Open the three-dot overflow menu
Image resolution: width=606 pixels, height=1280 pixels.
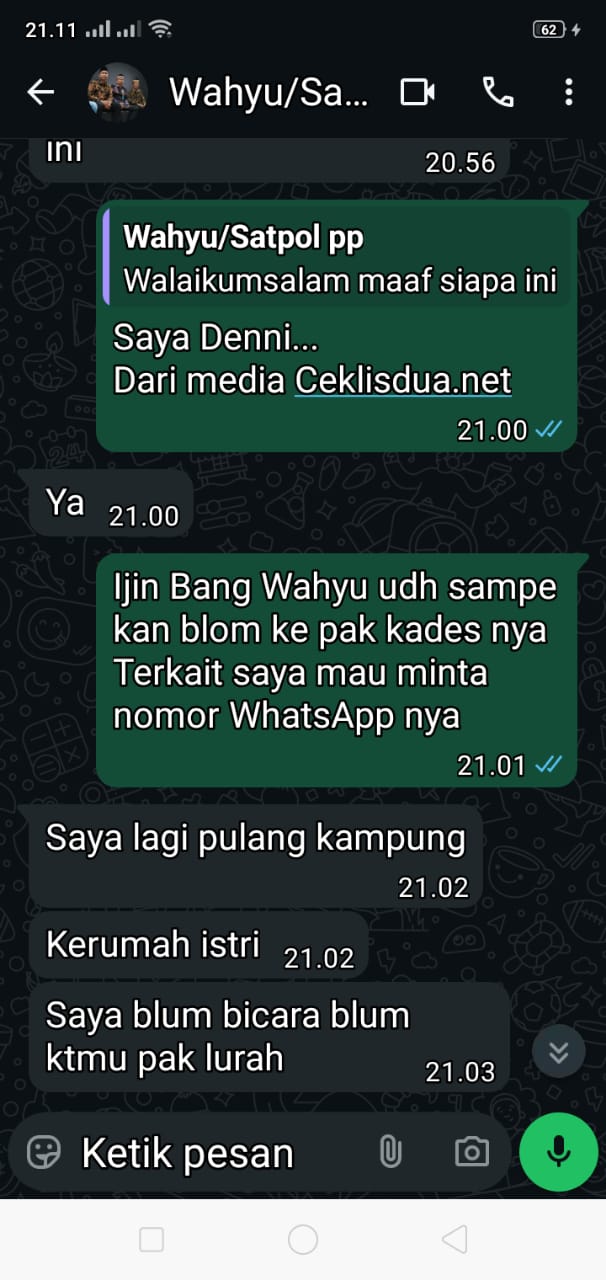point(568,93)
